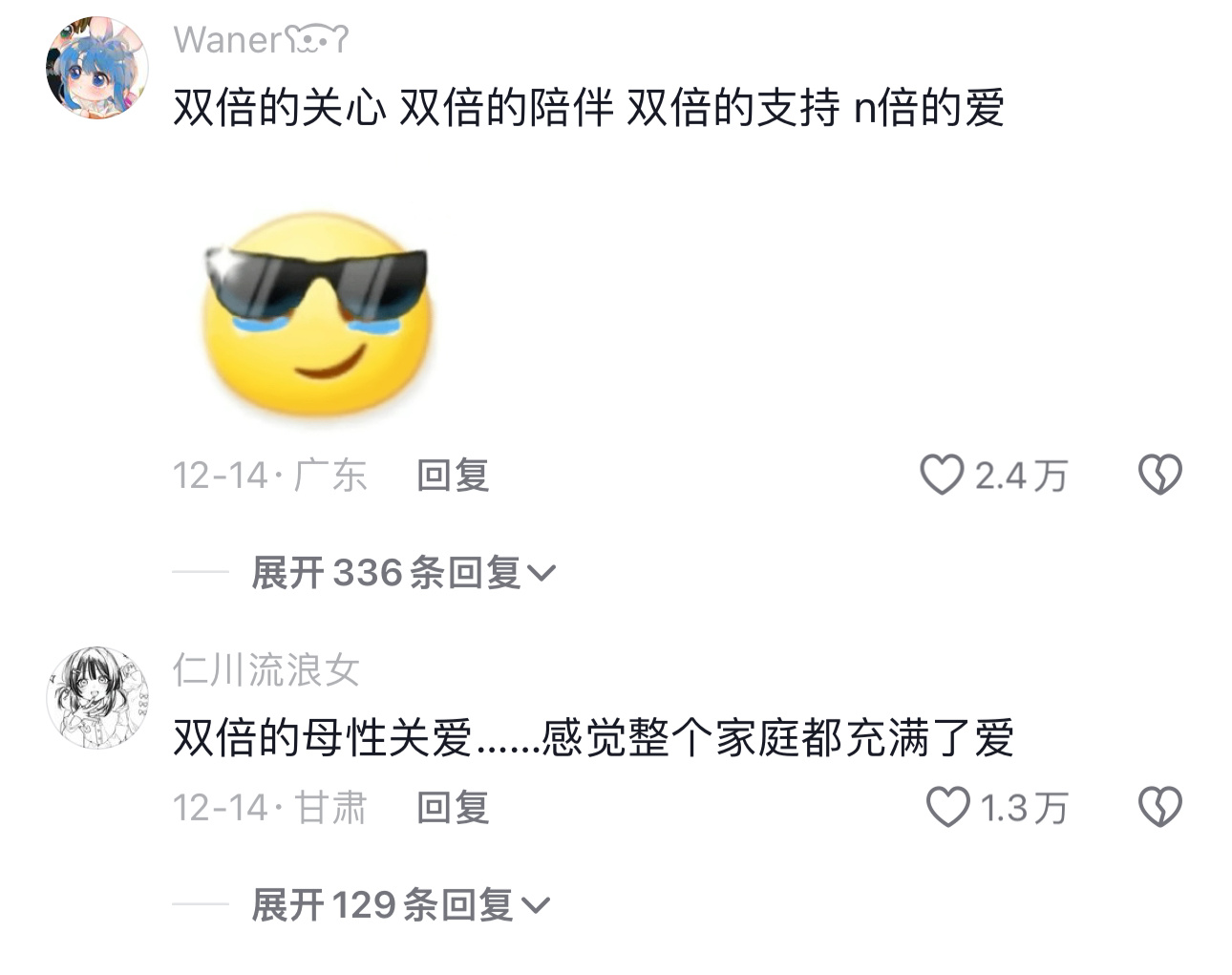Reply to Waner's comment
Viewport: 1232px width, 975px height.
click(x=453, y=475)
